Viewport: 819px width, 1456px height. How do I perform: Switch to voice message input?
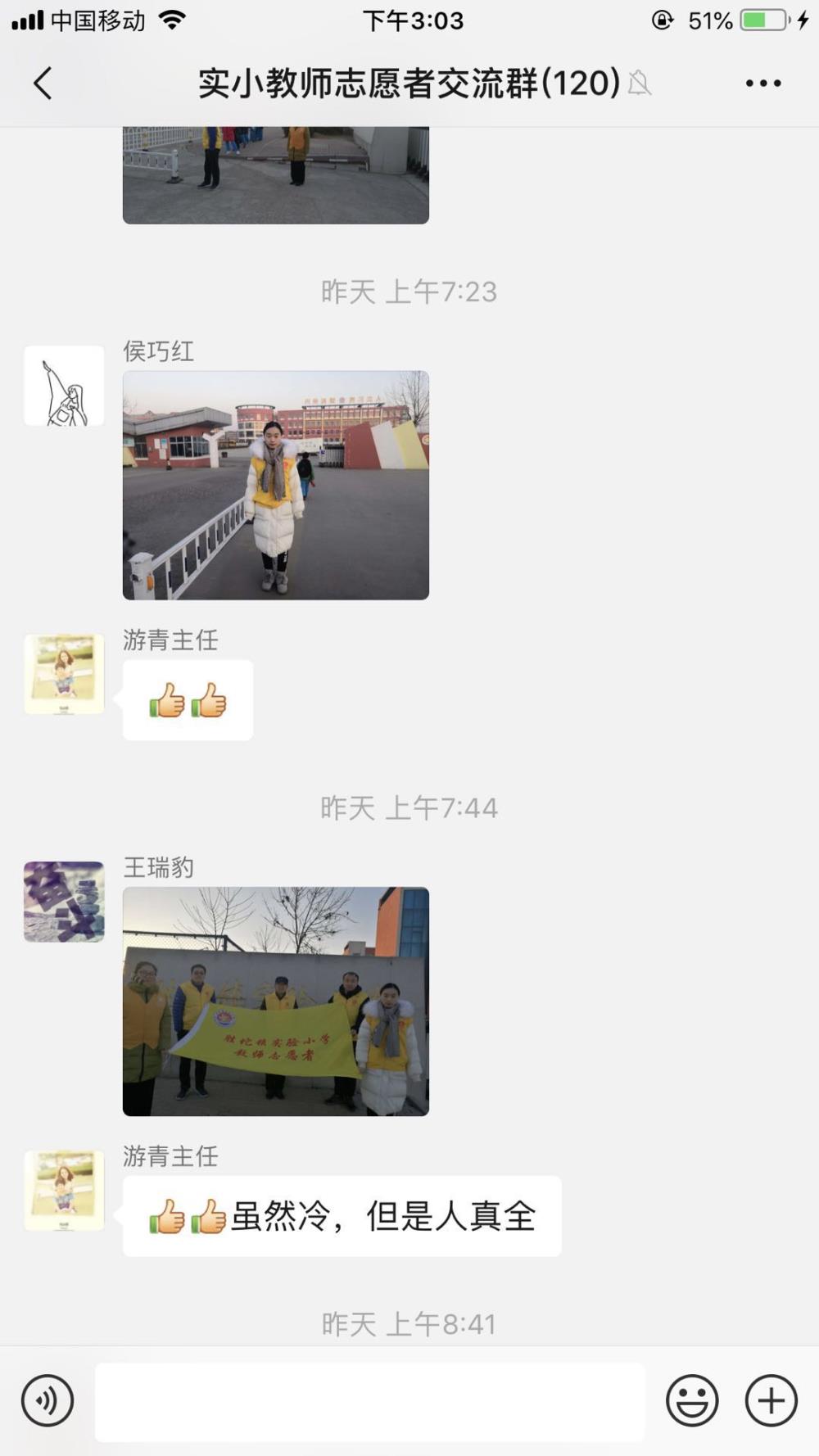[48, 1401]
